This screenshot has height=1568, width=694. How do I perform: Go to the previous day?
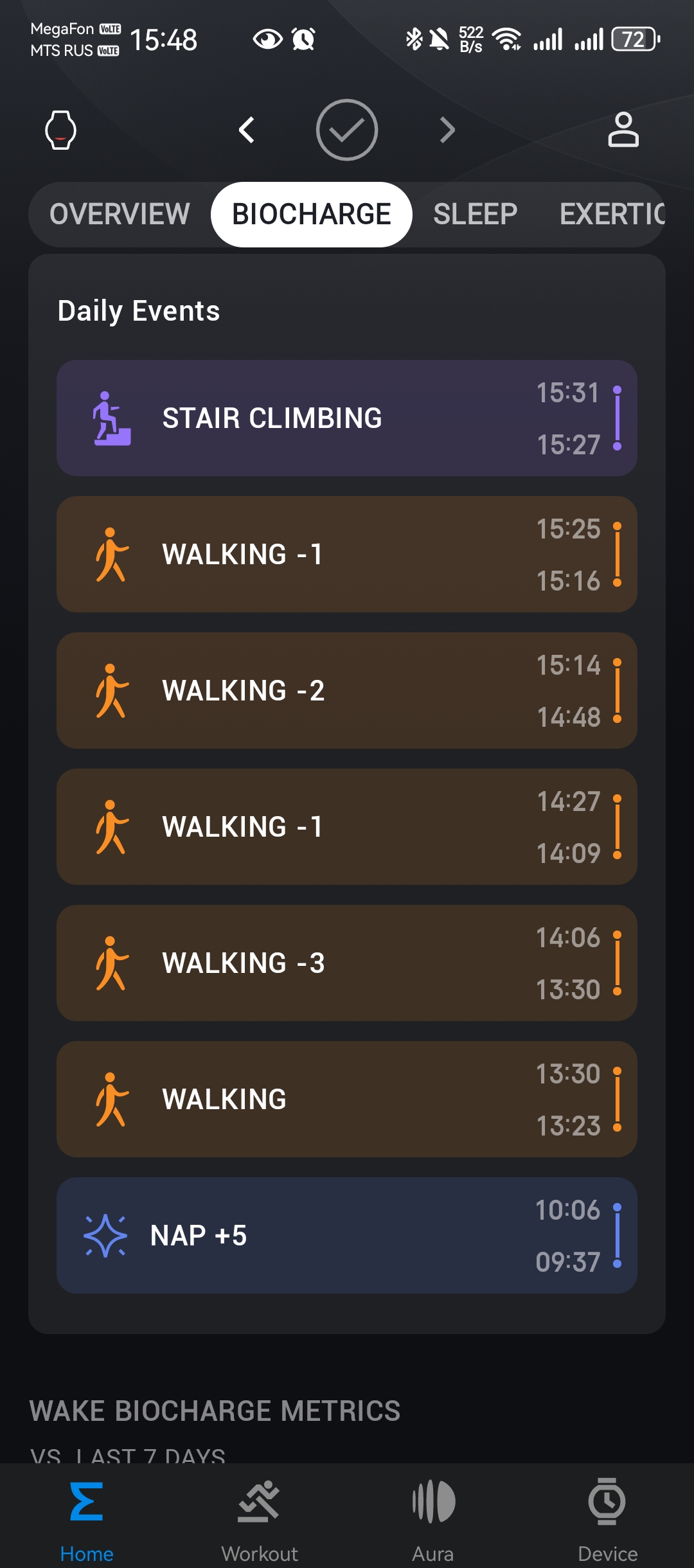[x=247, y=130]
